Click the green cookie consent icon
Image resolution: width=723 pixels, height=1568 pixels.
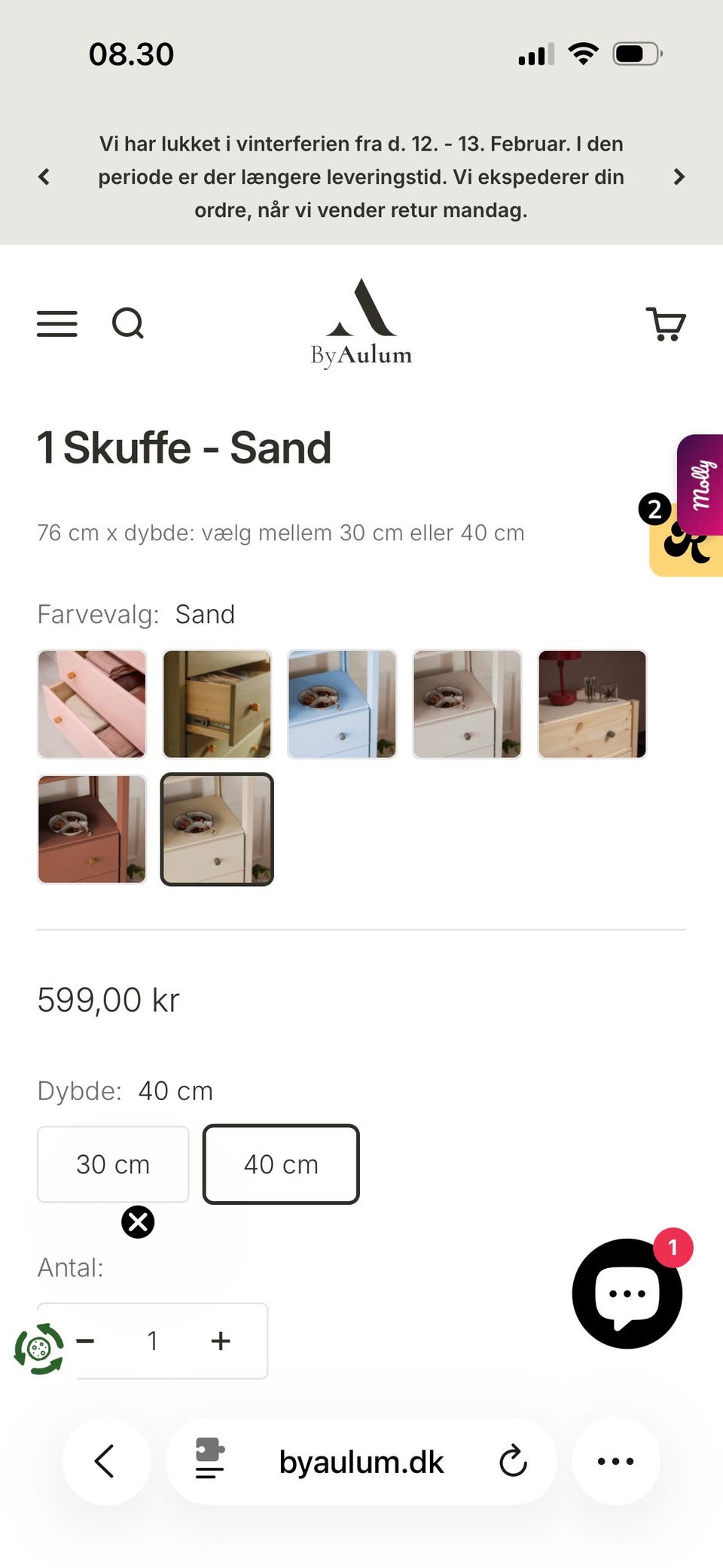tap(40, 1341)
